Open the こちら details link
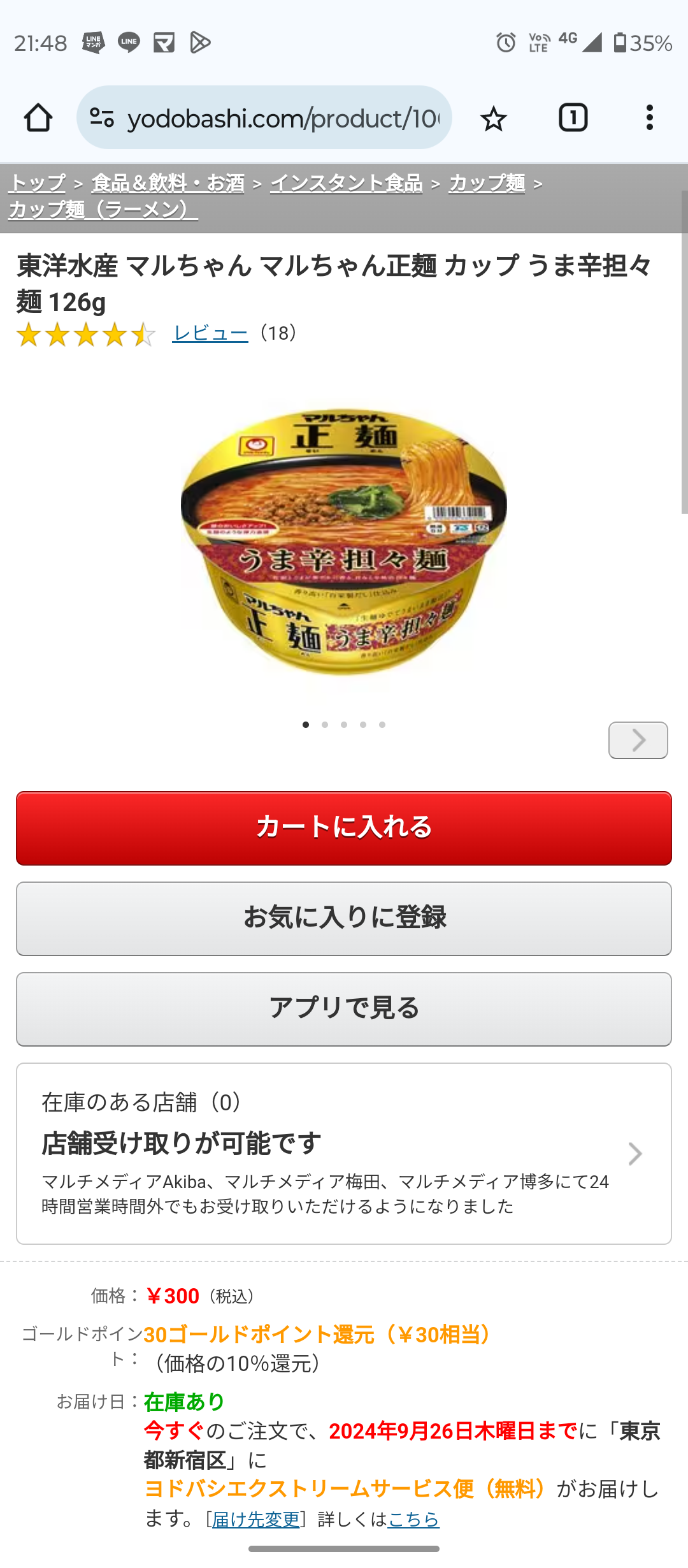 click(413, 1520)
